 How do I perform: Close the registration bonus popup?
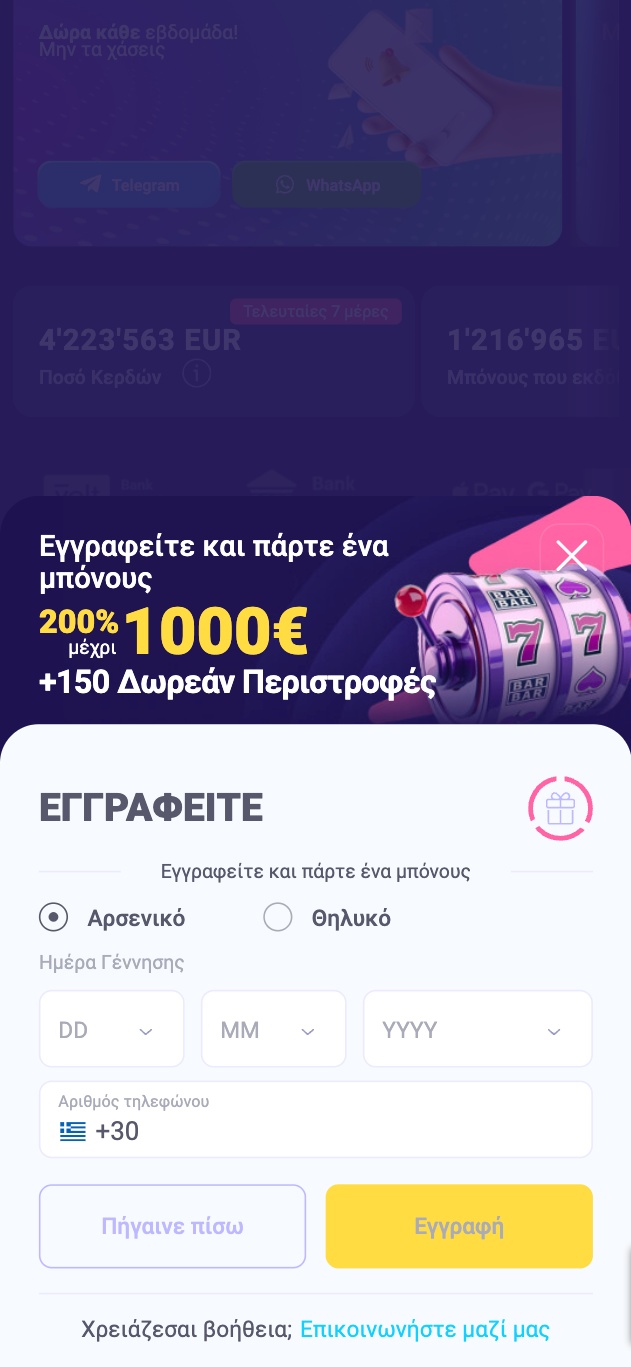tap(571, 554)
